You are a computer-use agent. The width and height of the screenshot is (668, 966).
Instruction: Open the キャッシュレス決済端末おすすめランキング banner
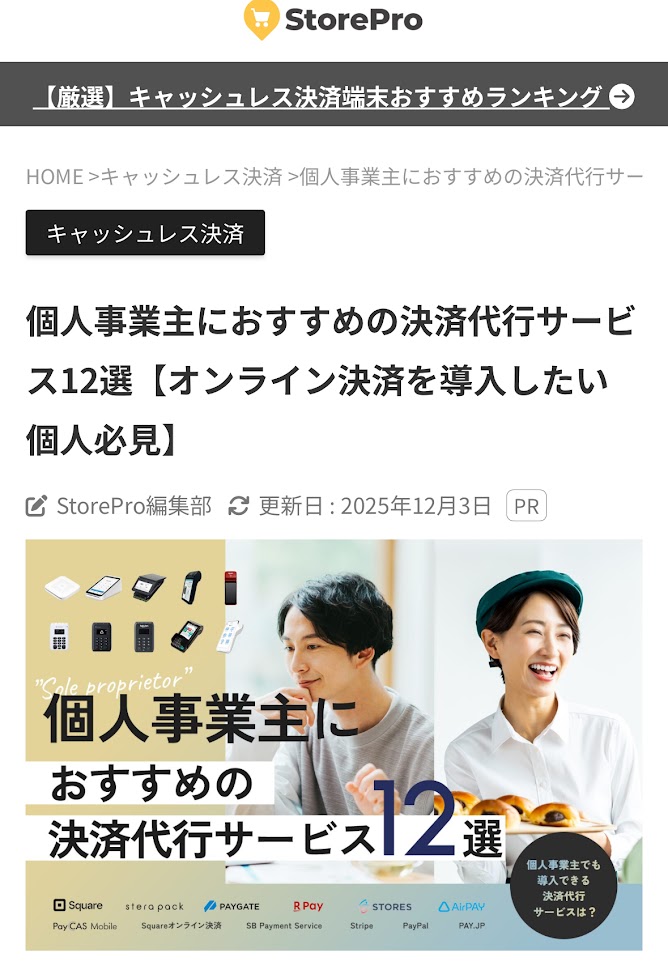click(333, 96)
